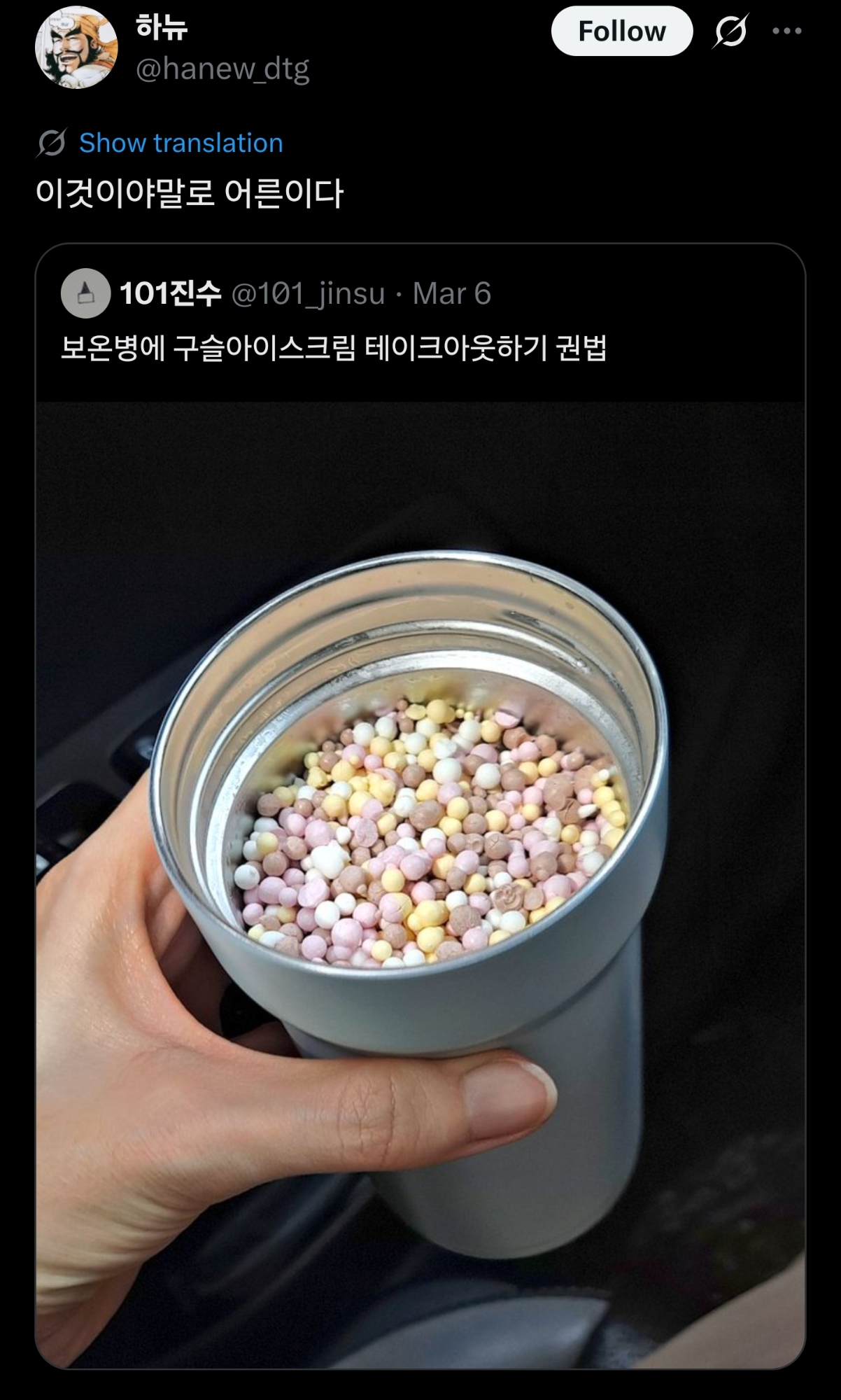841x1400 pixels.
Task: Open hanew_dtg's profile picture
Action: click(x=76, y=48)
